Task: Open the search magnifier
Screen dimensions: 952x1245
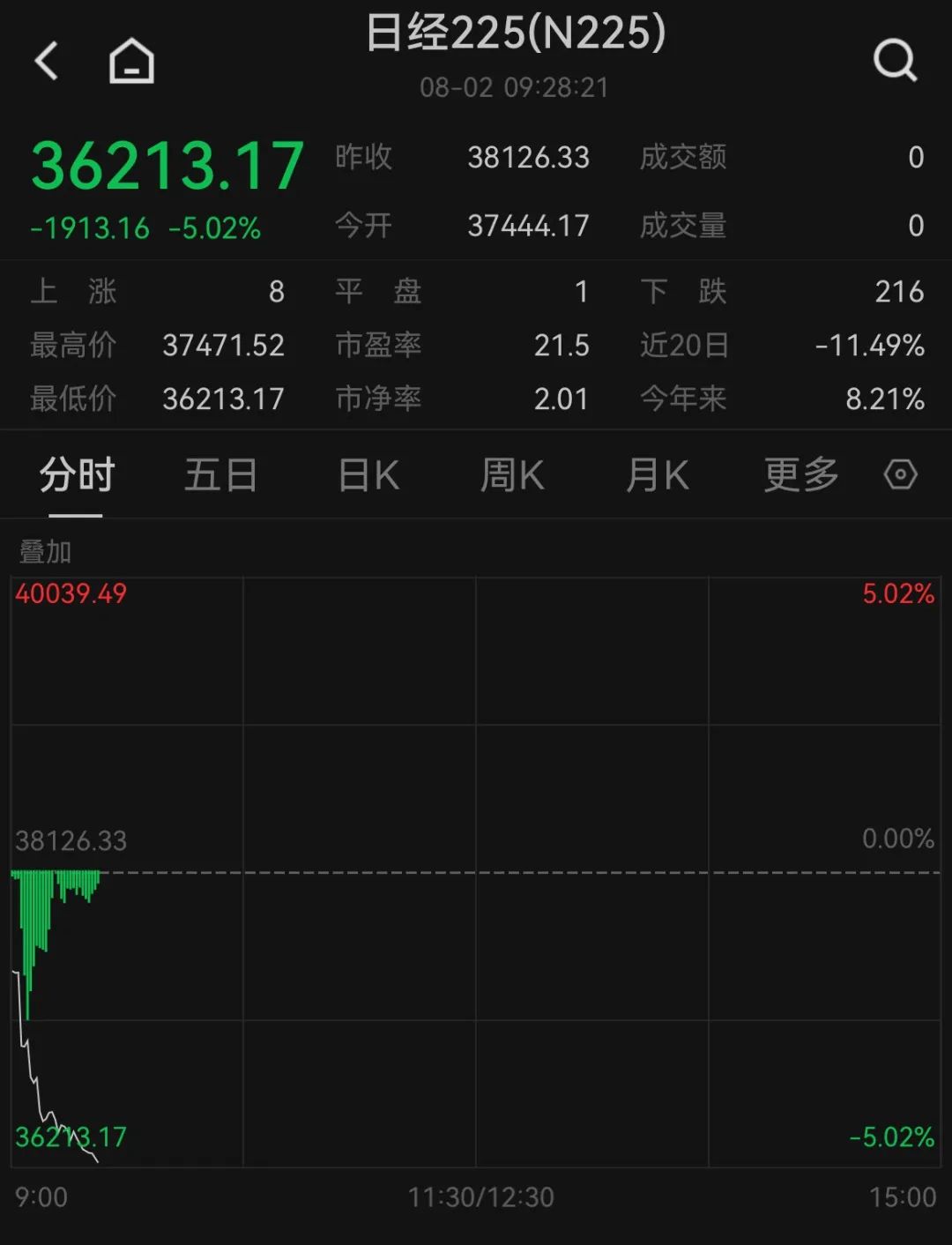Action: (x=895, y=61)
